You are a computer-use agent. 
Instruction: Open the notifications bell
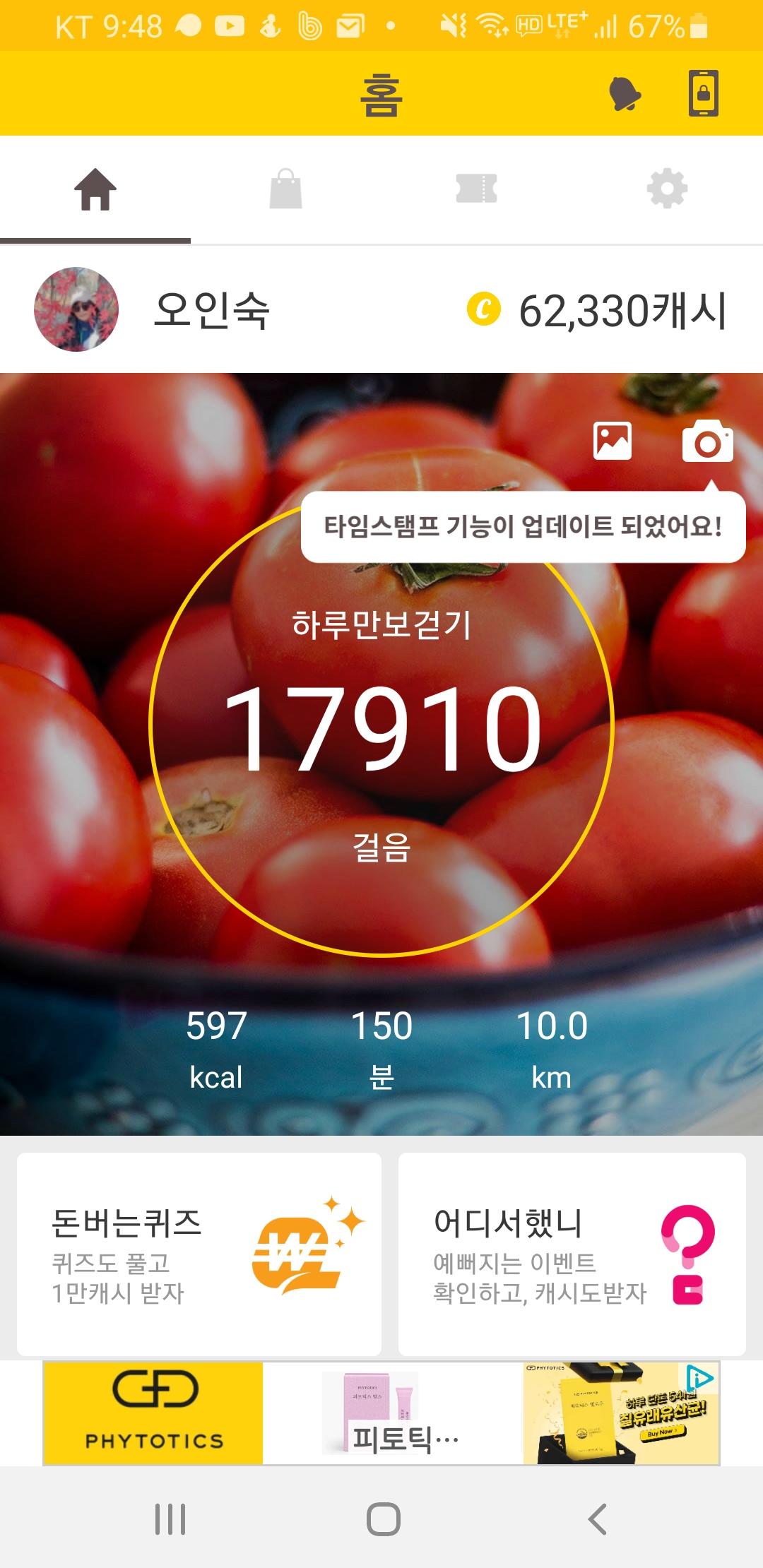pos(625,94)
